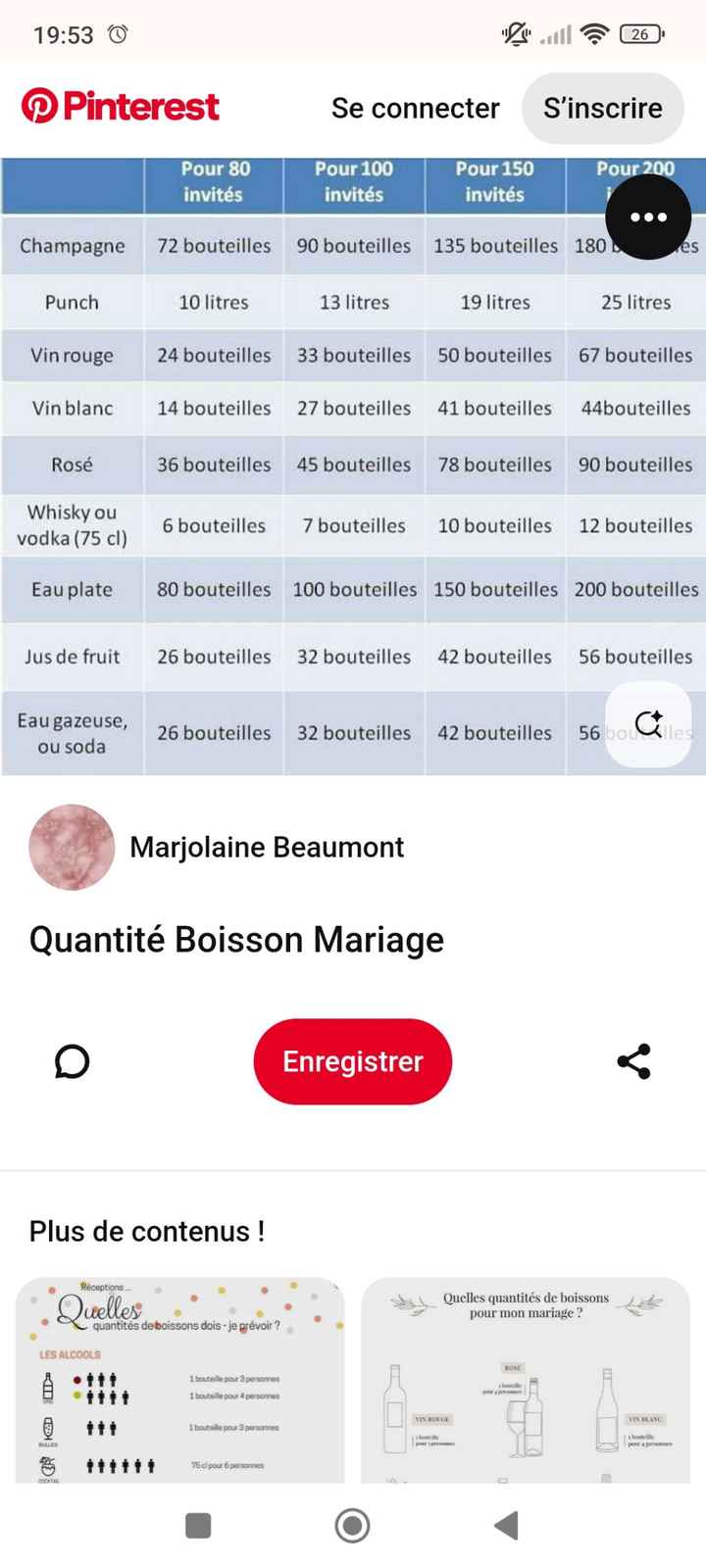
Task: Tap the pin title Quantité Boisson Mariage
Action: 235,939
